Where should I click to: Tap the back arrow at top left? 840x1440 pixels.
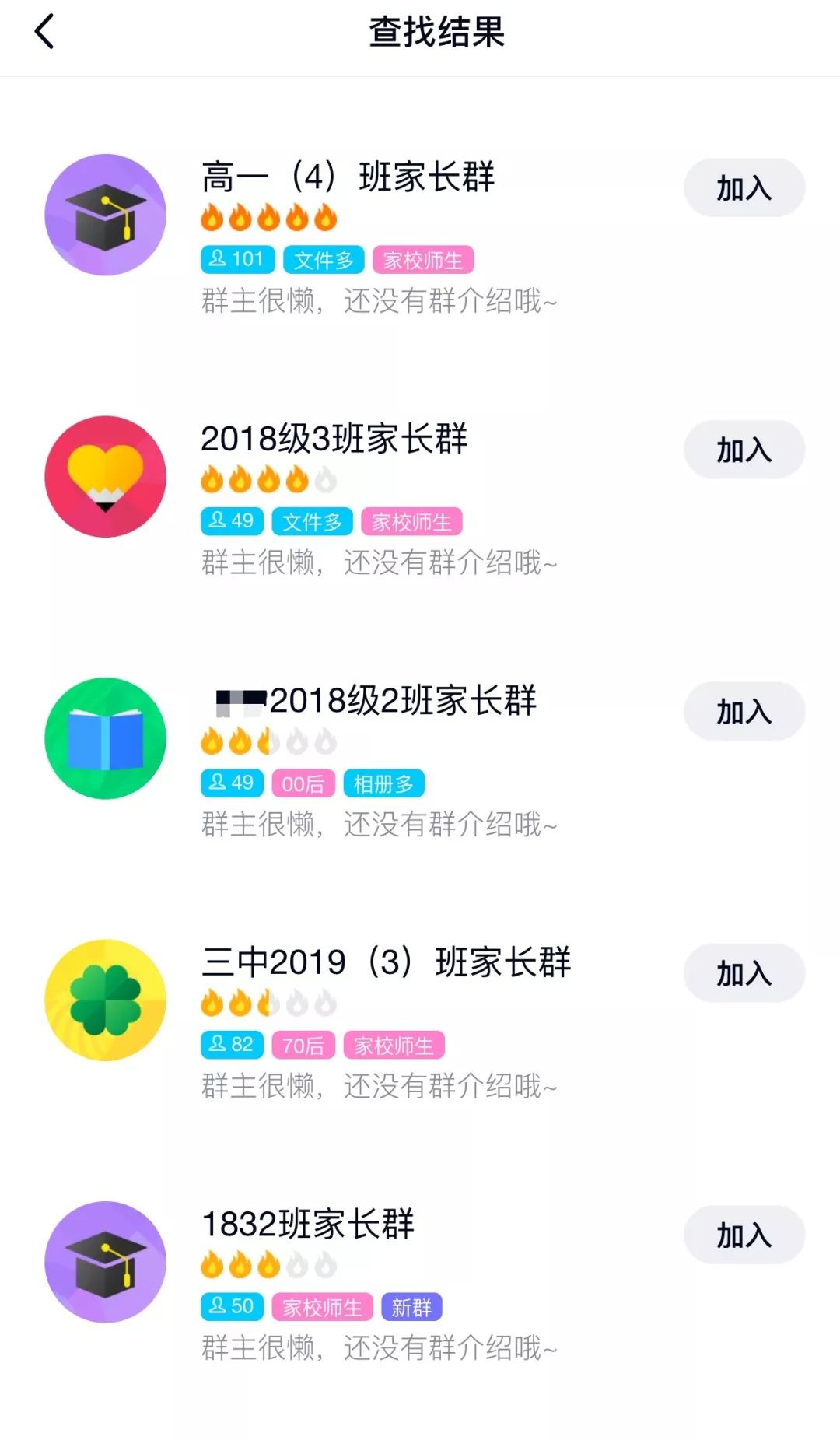45,33
